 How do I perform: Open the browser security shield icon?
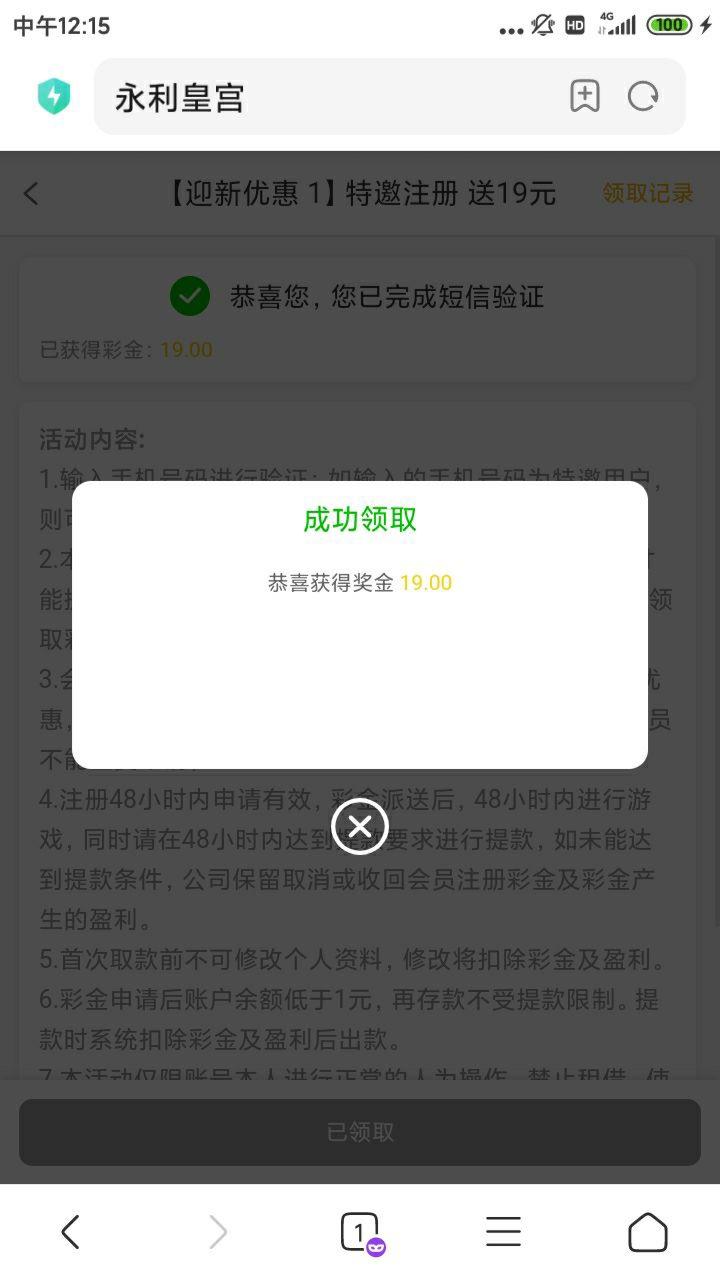[x=53, y=97]
